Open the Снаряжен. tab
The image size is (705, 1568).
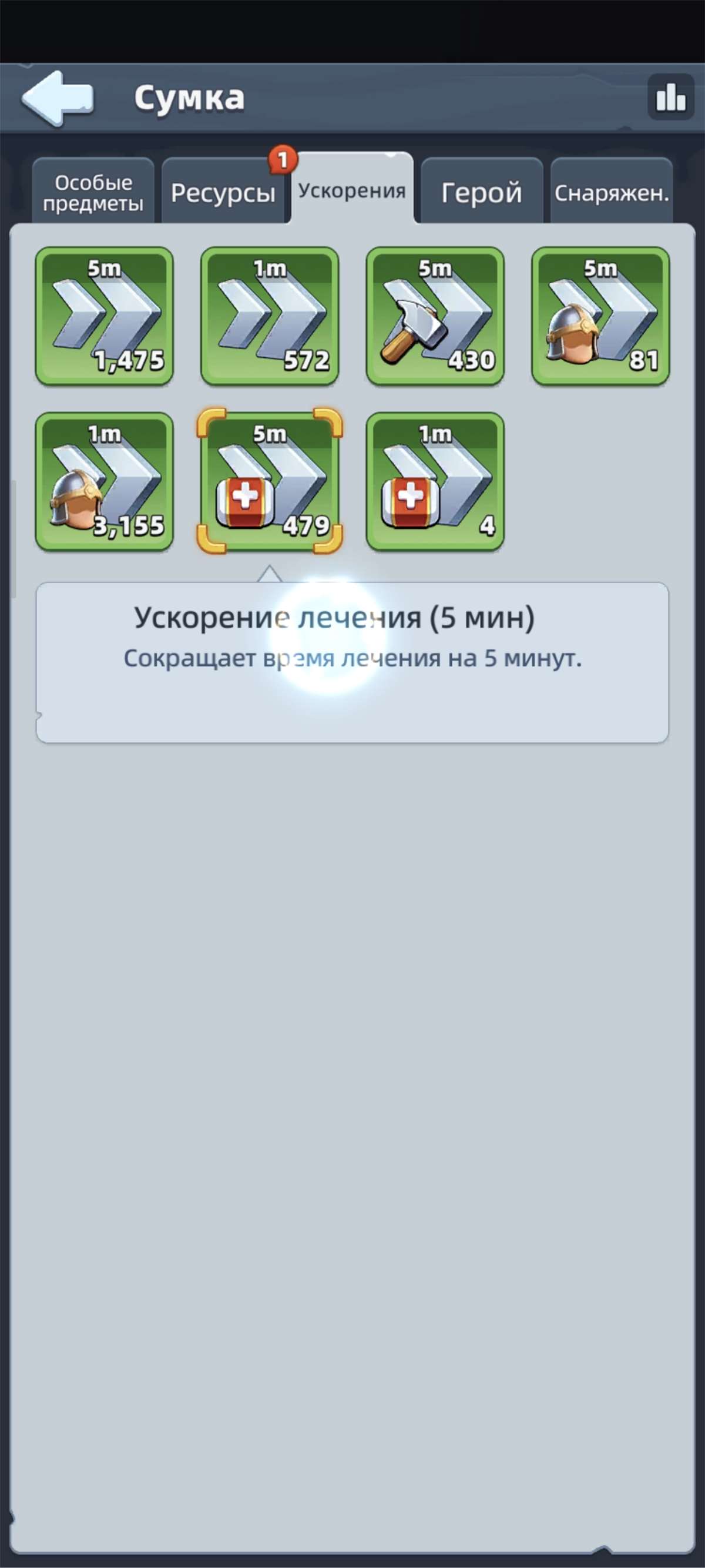(x=612, y=192)
